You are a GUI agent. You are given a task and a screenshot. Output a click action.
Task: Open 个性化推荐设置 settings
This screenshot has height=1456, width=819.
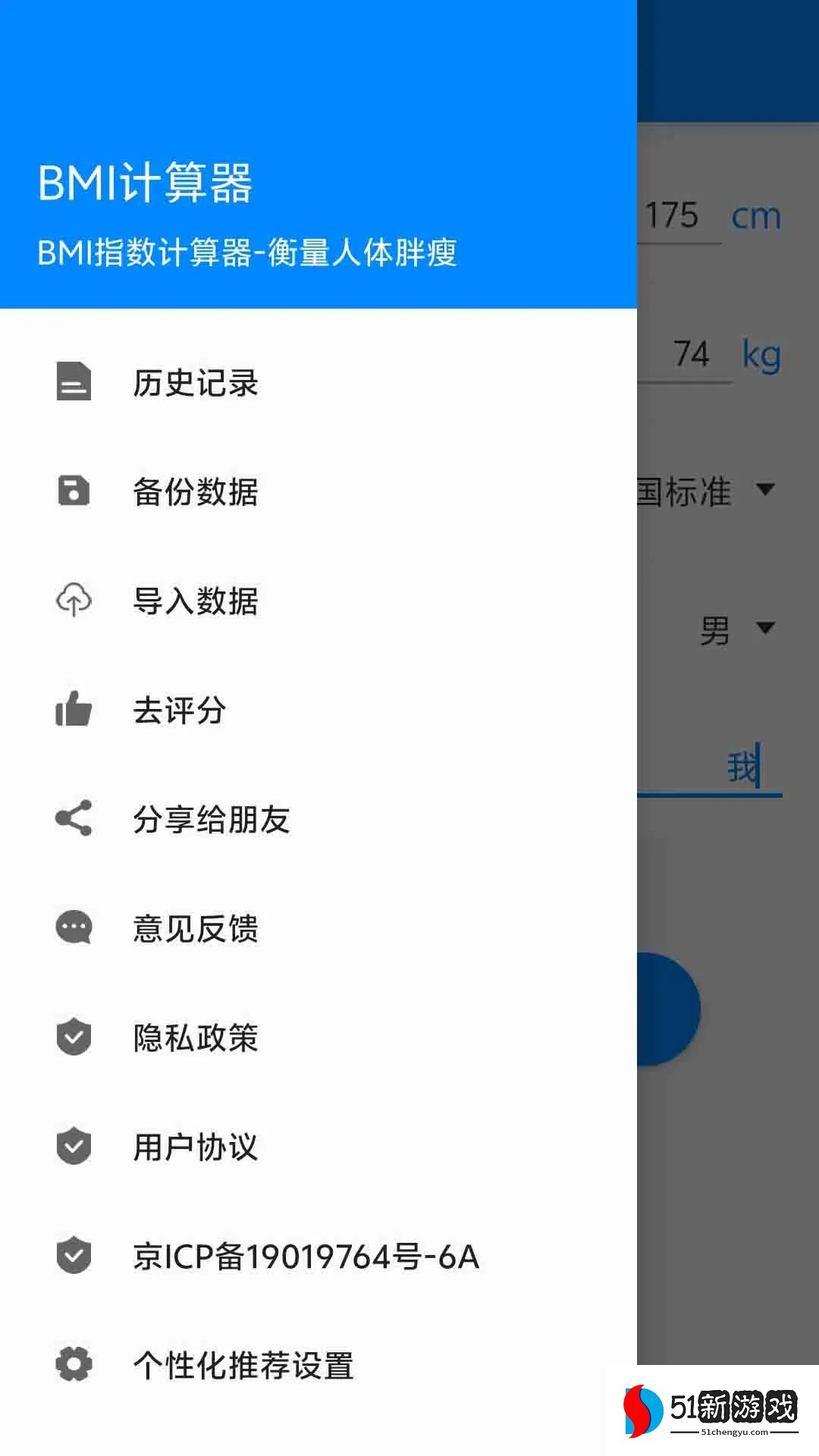243,1366
